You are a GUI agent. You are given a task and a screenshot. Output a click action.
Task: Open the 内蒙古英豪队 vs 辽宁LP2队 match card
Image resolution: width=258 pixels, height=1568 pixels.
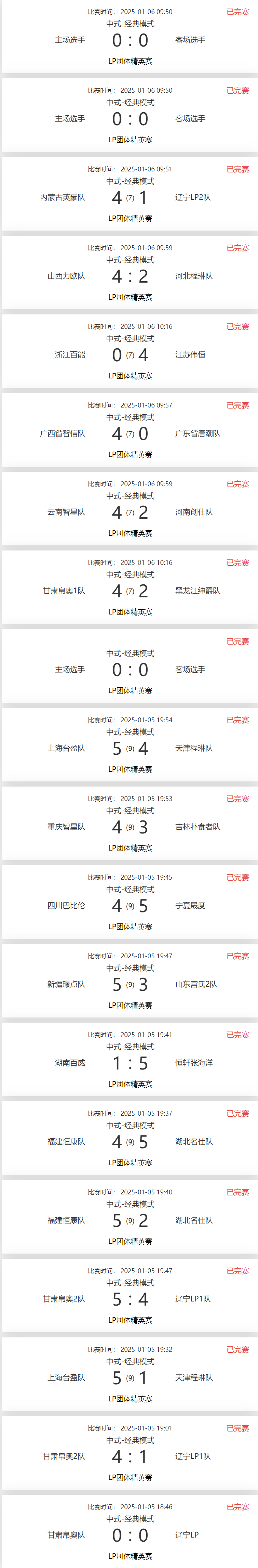[x=130, y=197]
